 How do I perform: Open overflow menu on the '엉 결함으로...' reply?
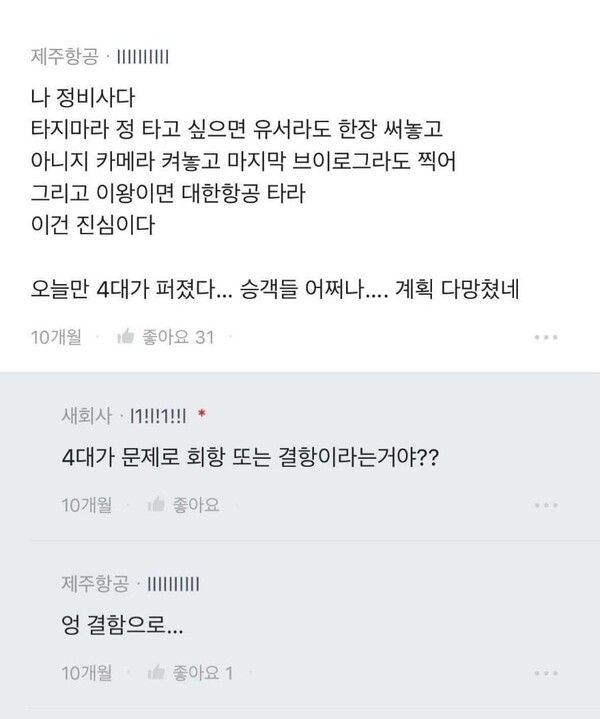(x=545, y=674)
